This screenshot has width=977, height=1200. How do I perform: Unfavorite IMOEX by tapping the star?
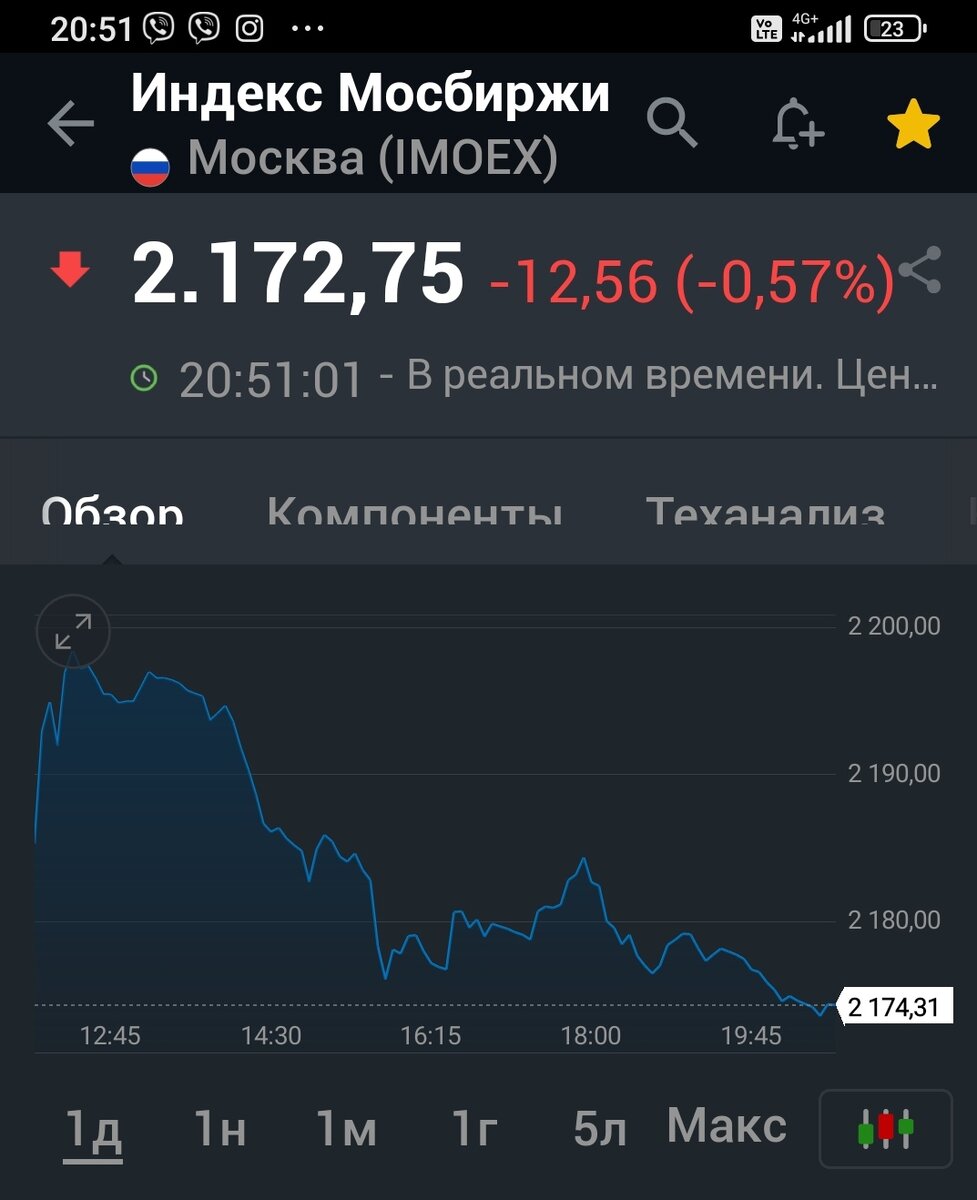point(911,122)
